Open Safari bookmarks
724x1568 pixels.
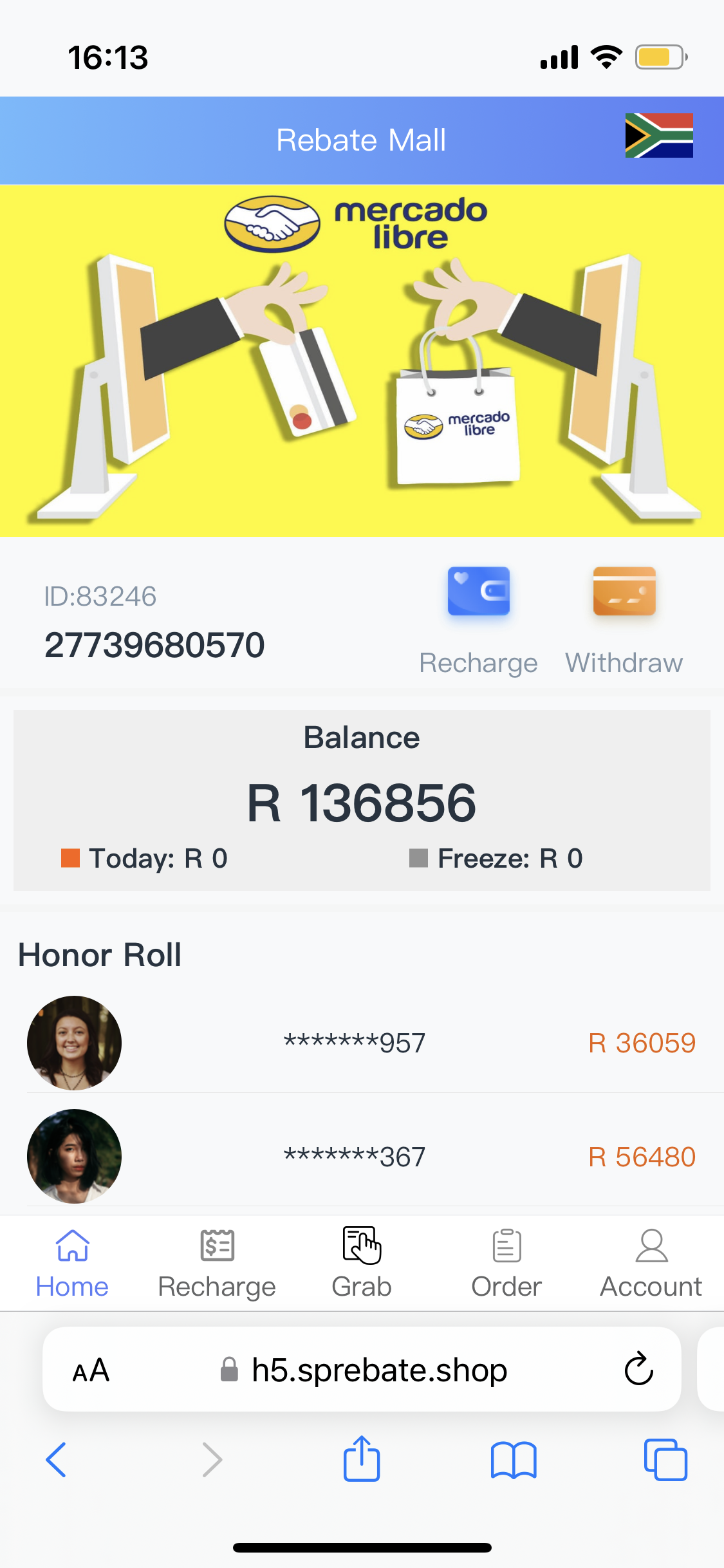(513, 1459)
